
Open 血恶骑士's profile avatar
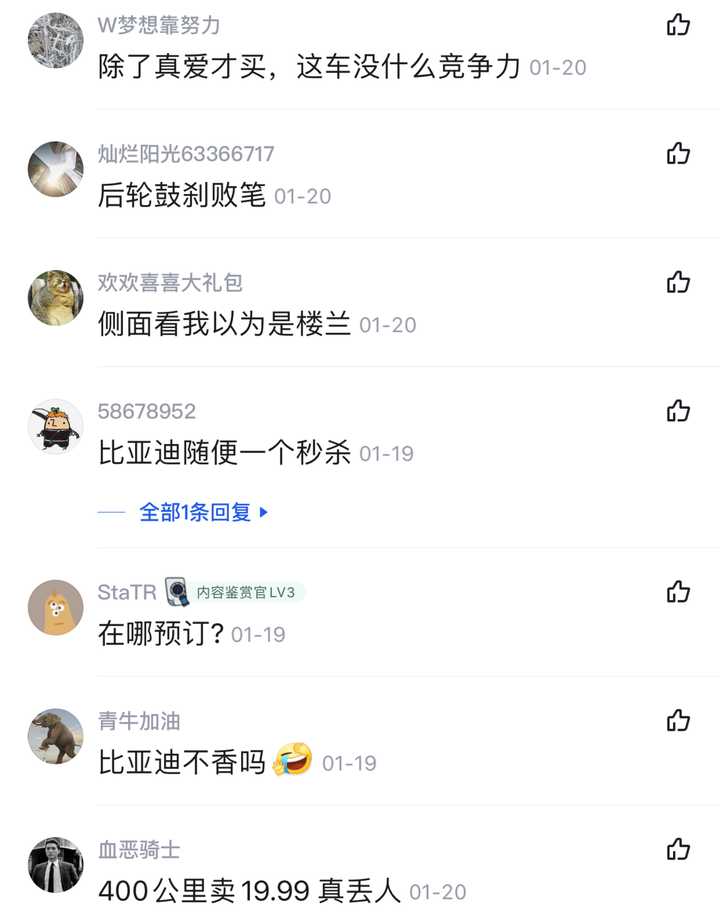[55, 865]
